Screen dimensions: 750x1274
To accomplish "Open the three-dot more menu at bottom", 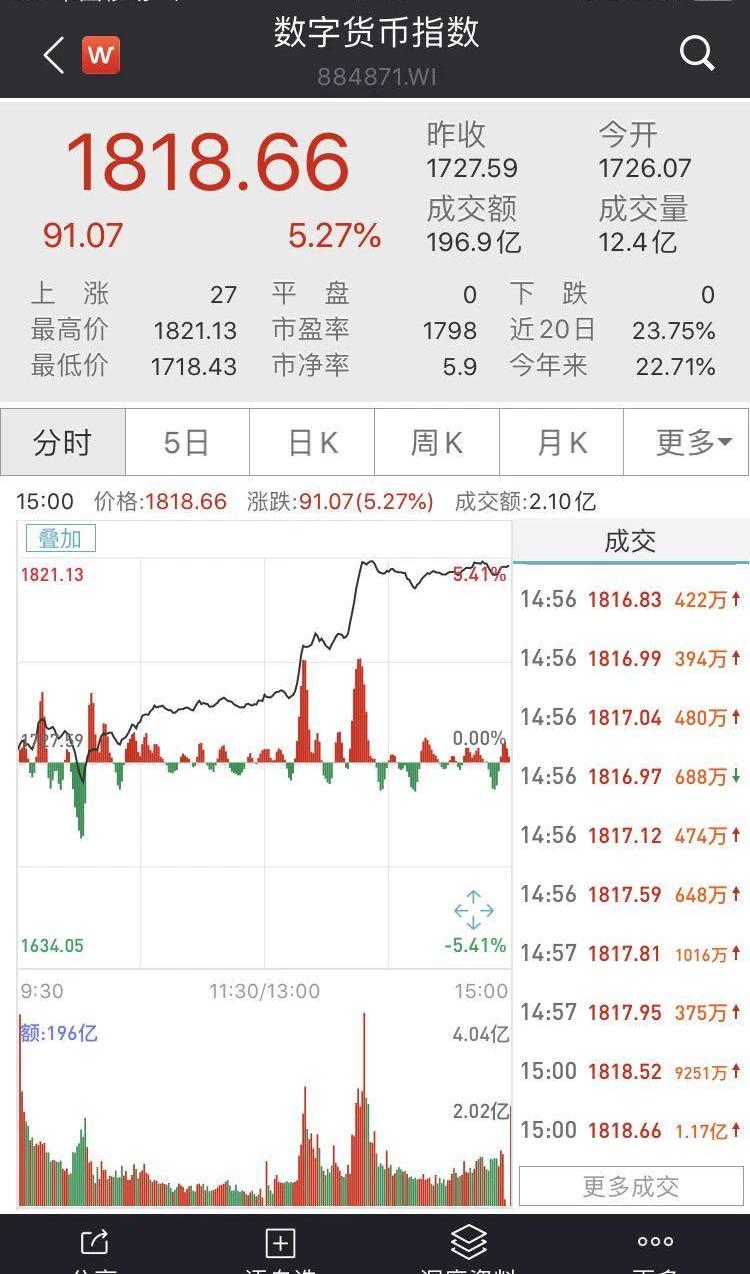I will click(x=655, y=1243).
